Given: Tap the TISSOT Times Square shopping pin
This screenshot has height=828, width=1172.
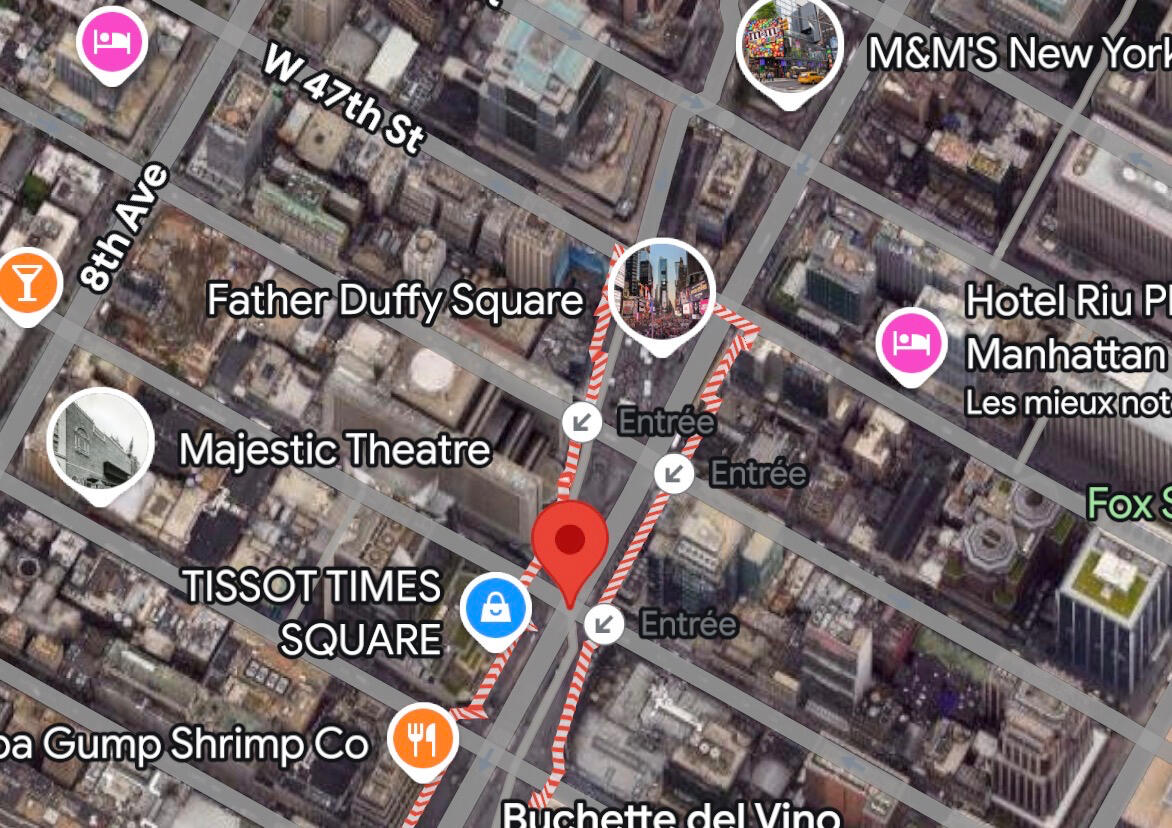Looking at the screenshot, I should tap(496, 608).
